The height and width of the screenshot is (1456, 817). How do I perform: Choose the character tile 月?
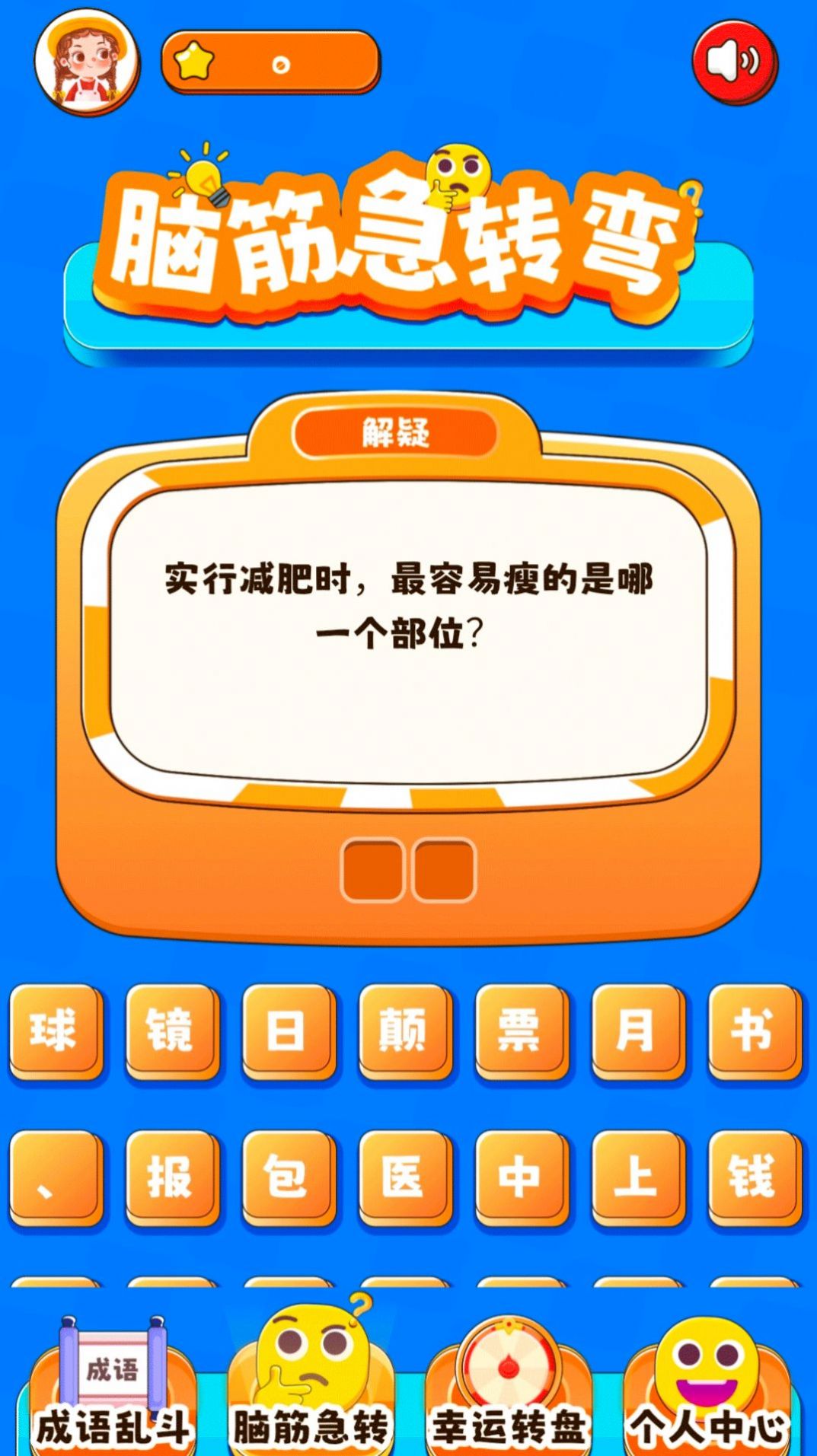pyautogui.click(x=638, y=1031)
